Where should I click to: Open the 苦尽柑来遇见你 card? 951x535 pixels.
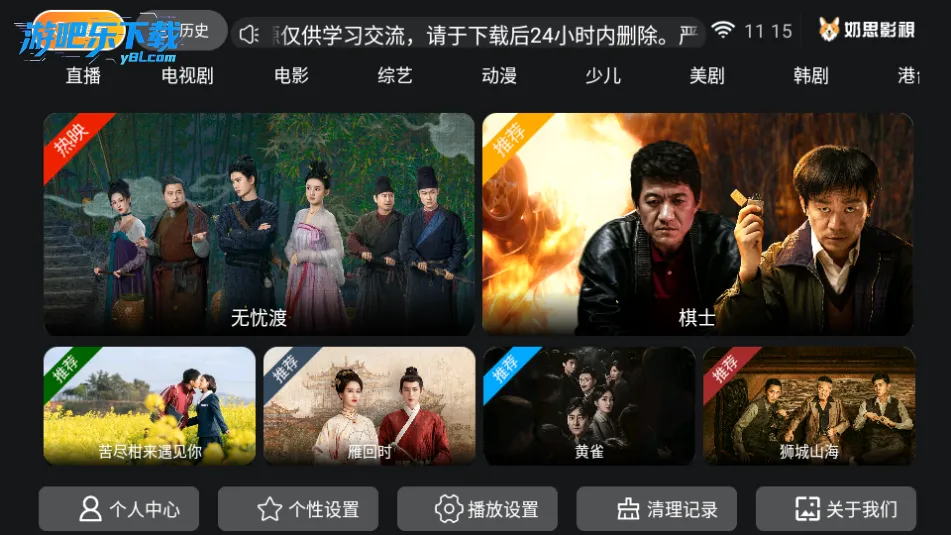[150, 405]
